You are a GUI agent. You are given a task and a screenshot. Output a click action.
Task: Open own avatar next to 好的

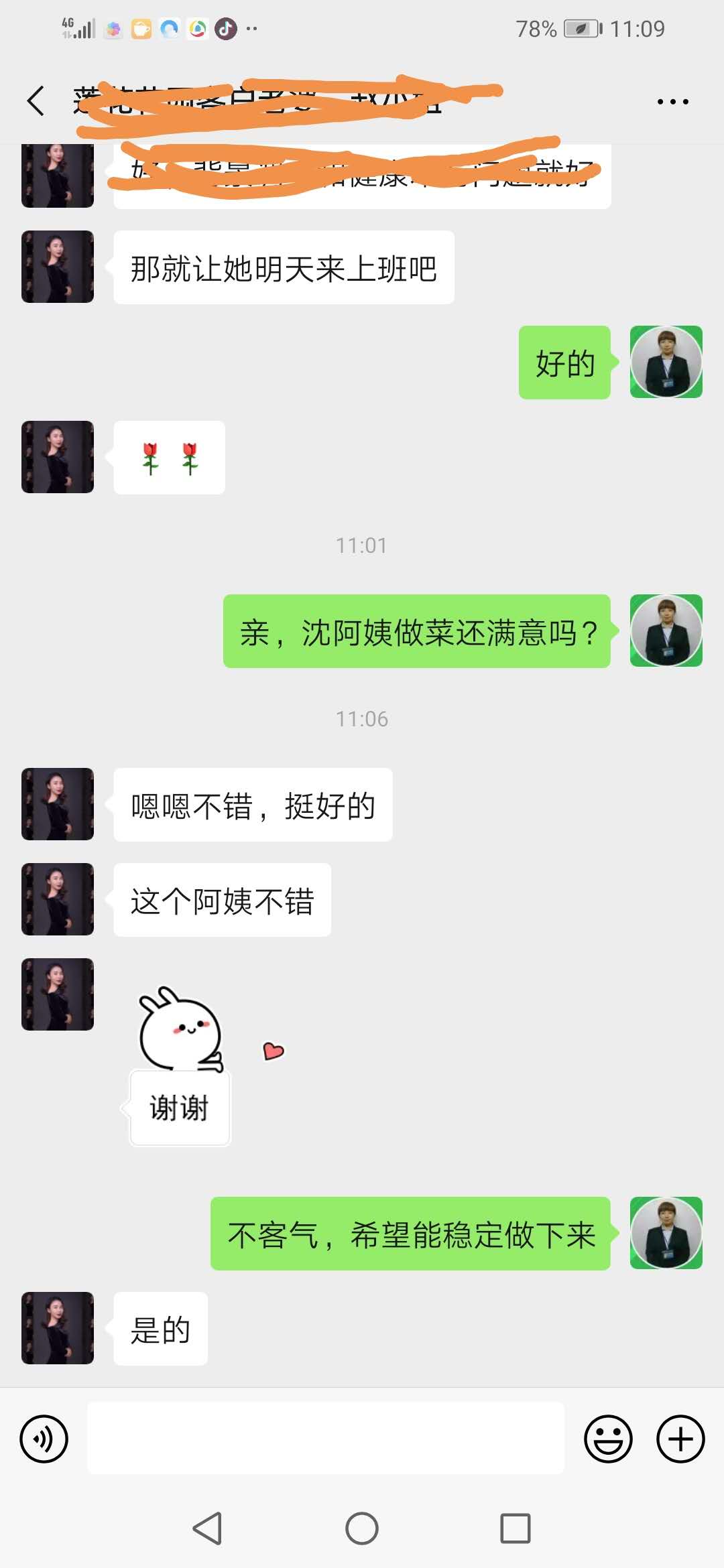coord(666,363)
